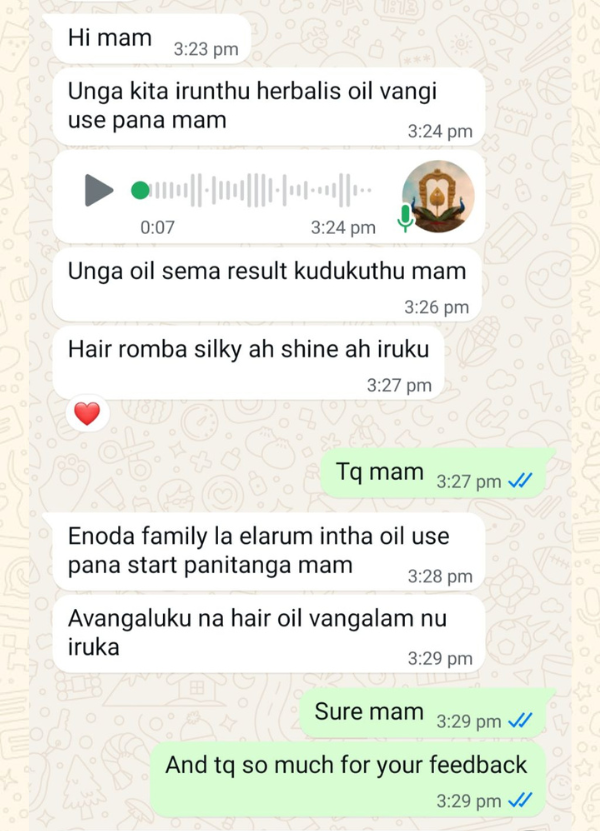600x831 pixels.
Task: Open the heart reaction on the message
Action: pos(88,413)
